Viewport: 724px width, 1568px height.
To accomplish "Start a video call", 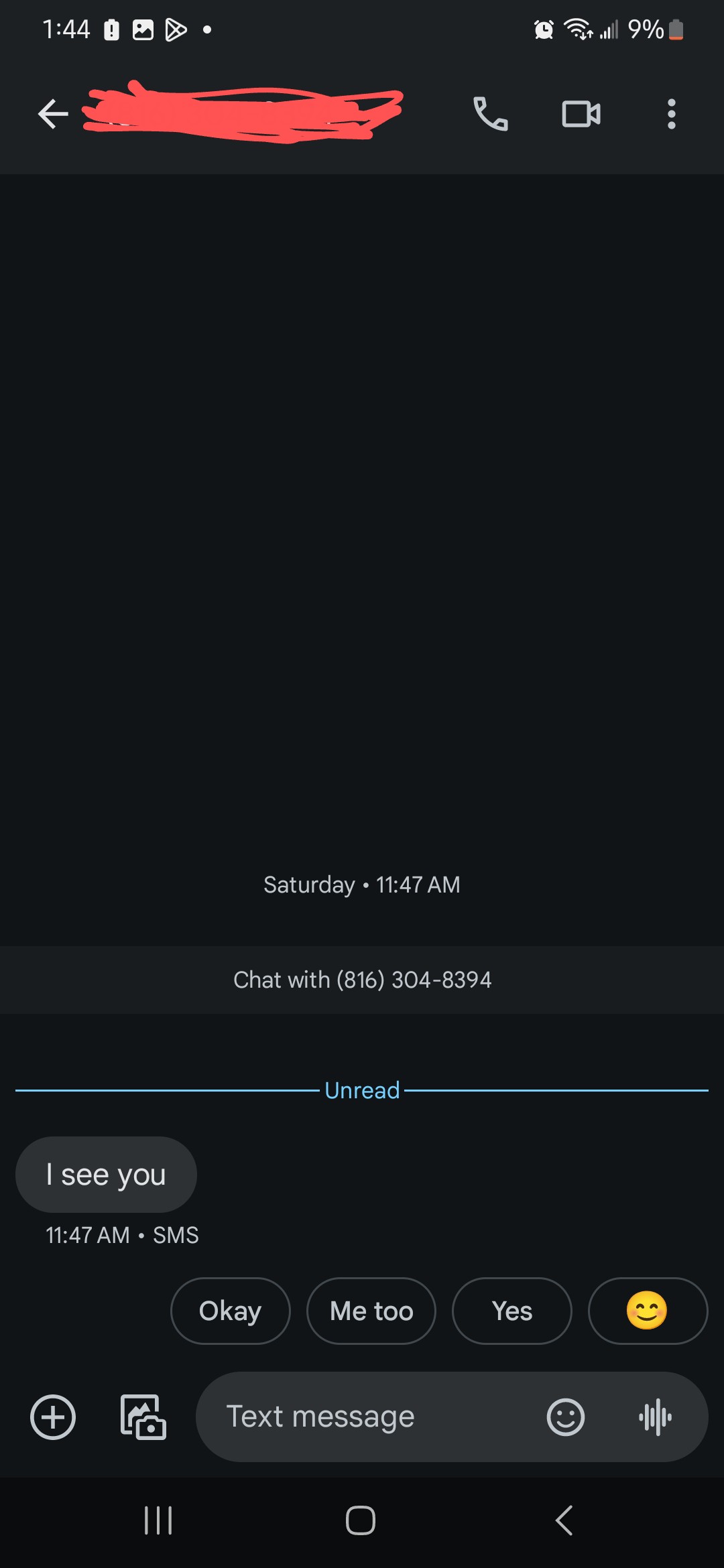I will (x=581, y=114).
